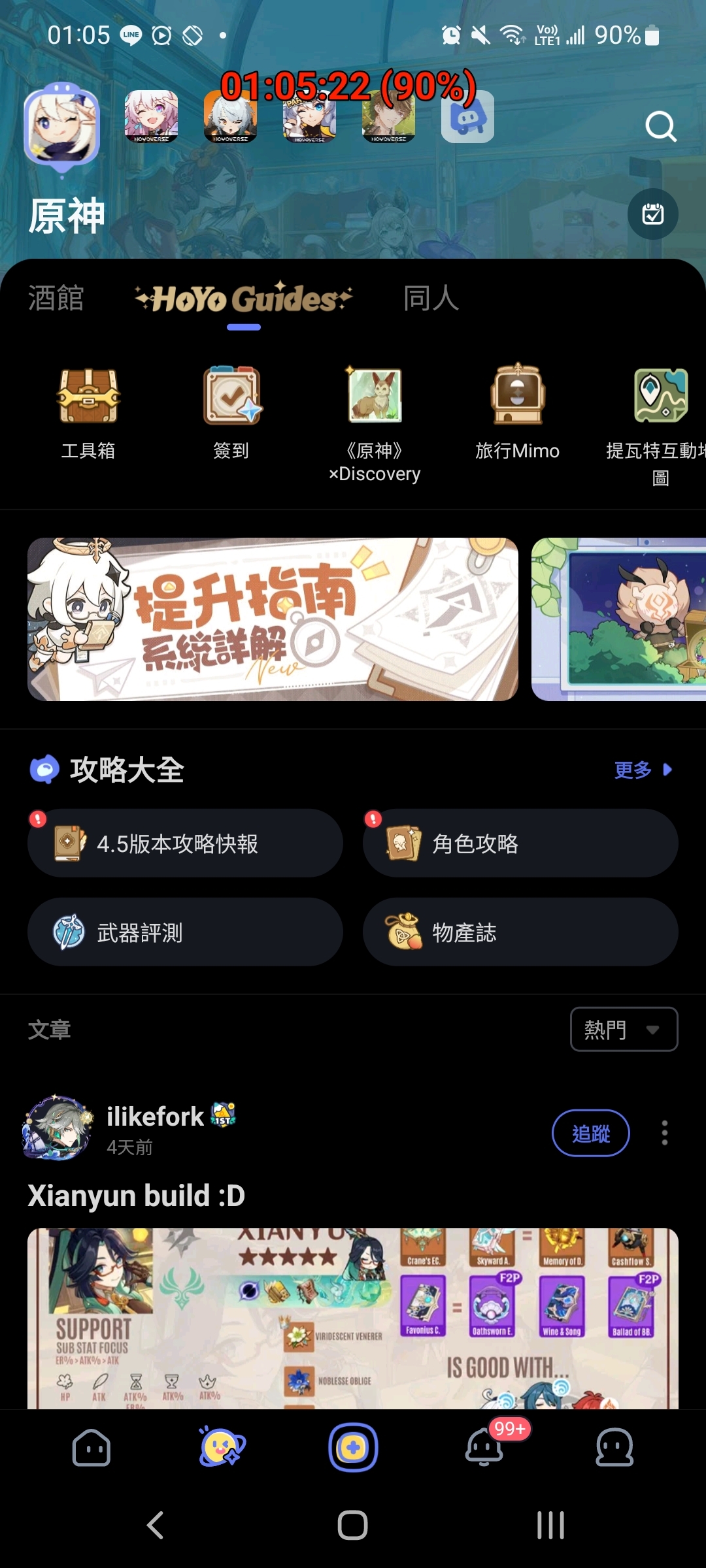Open overflow menu on ilikefork's post

(664, 1133)
